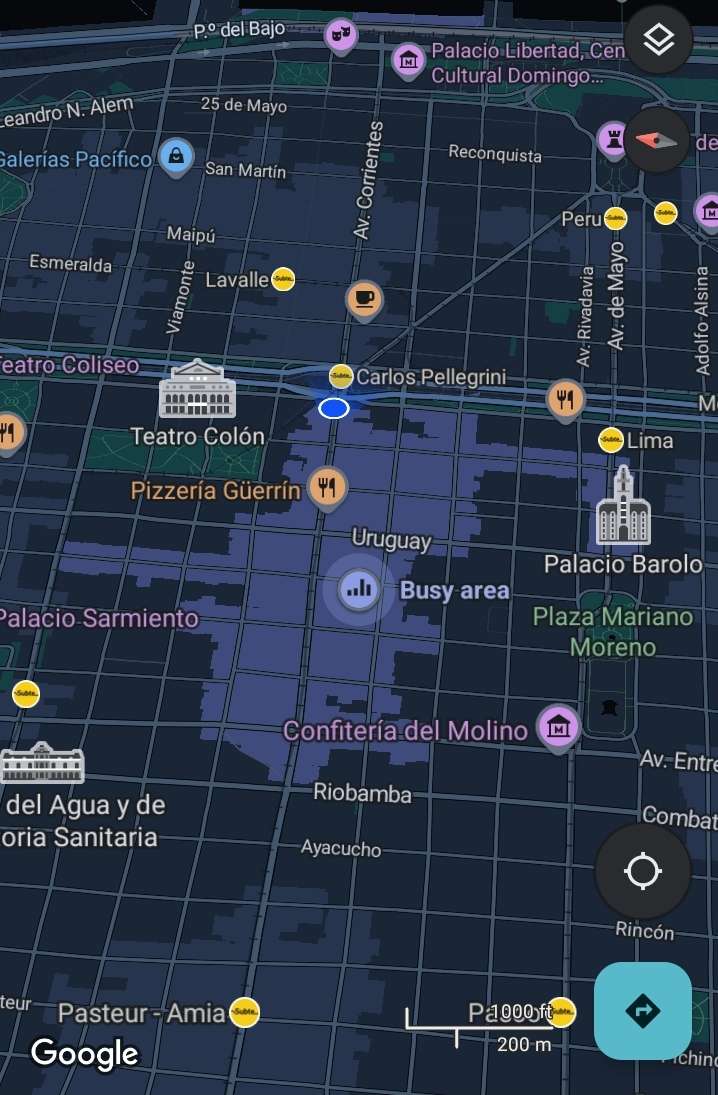Open the Pizzería Güerrín restaurant pin
The image size is (718, 1095).
point(327,487)
